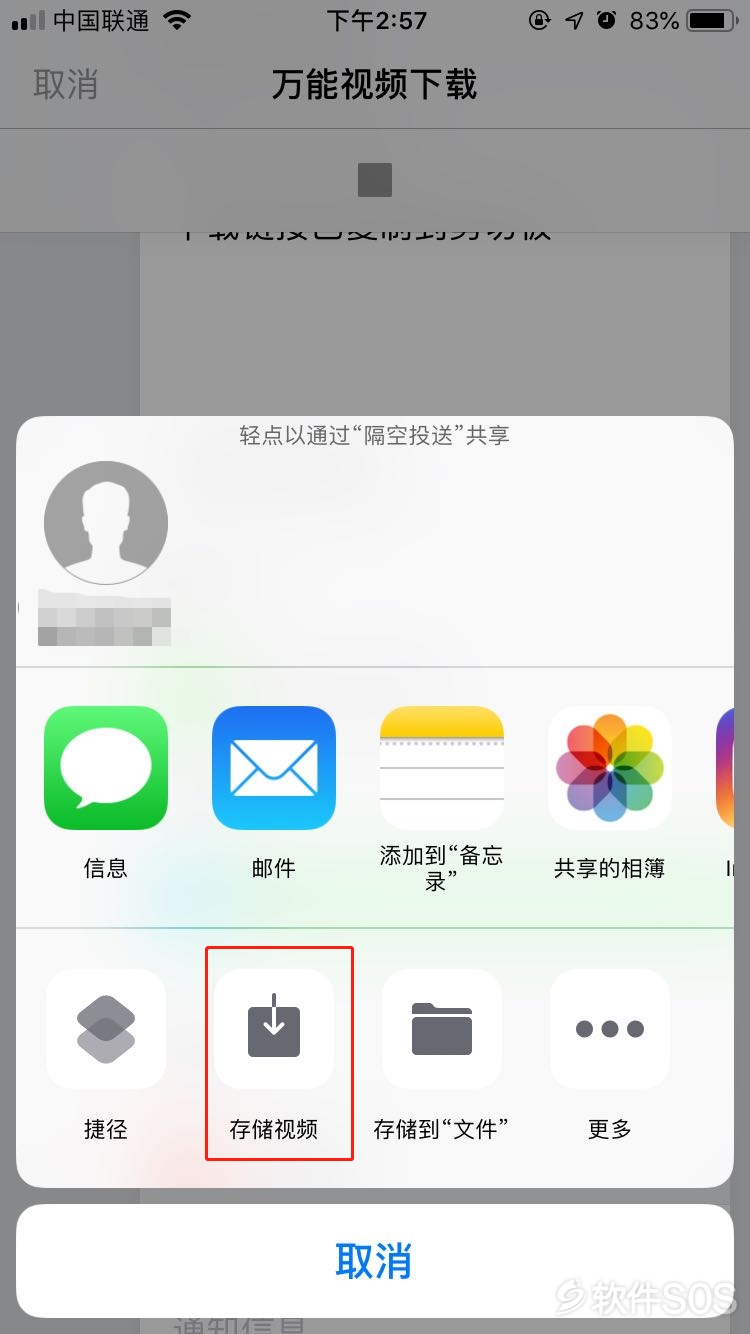The width and height of the screenshot is (750, 1334).
Task: Choose 共享的相簿 shared album
Action: [x=609, y=768]
